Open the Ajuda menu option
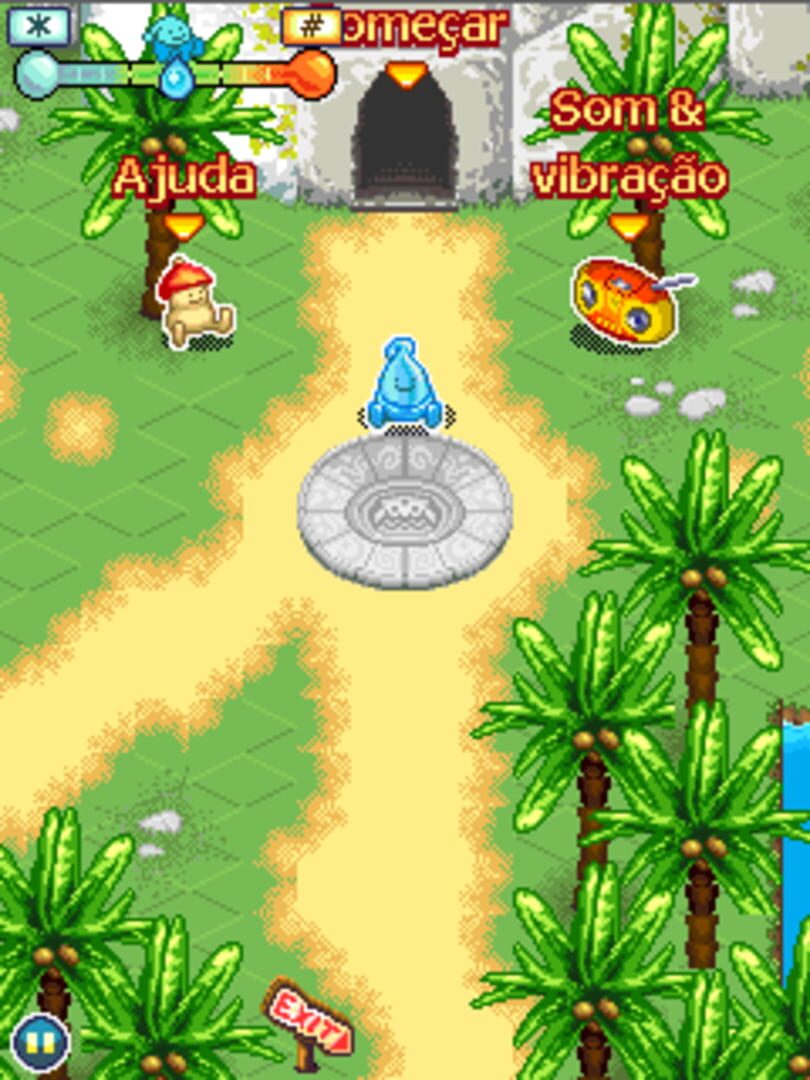The image size is (810, 1080). coord(185,178)
